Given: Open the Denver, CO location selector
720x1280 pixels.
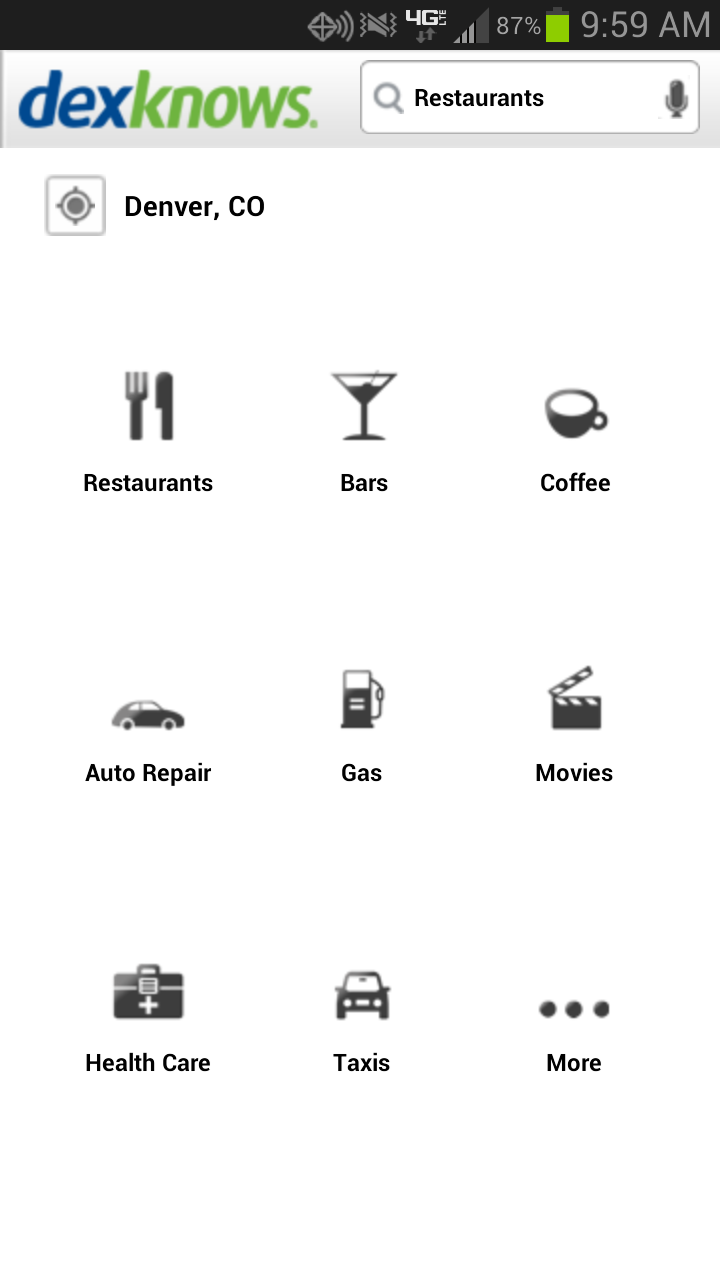Looking at the screenshot, I should click(x=194, y=206).
